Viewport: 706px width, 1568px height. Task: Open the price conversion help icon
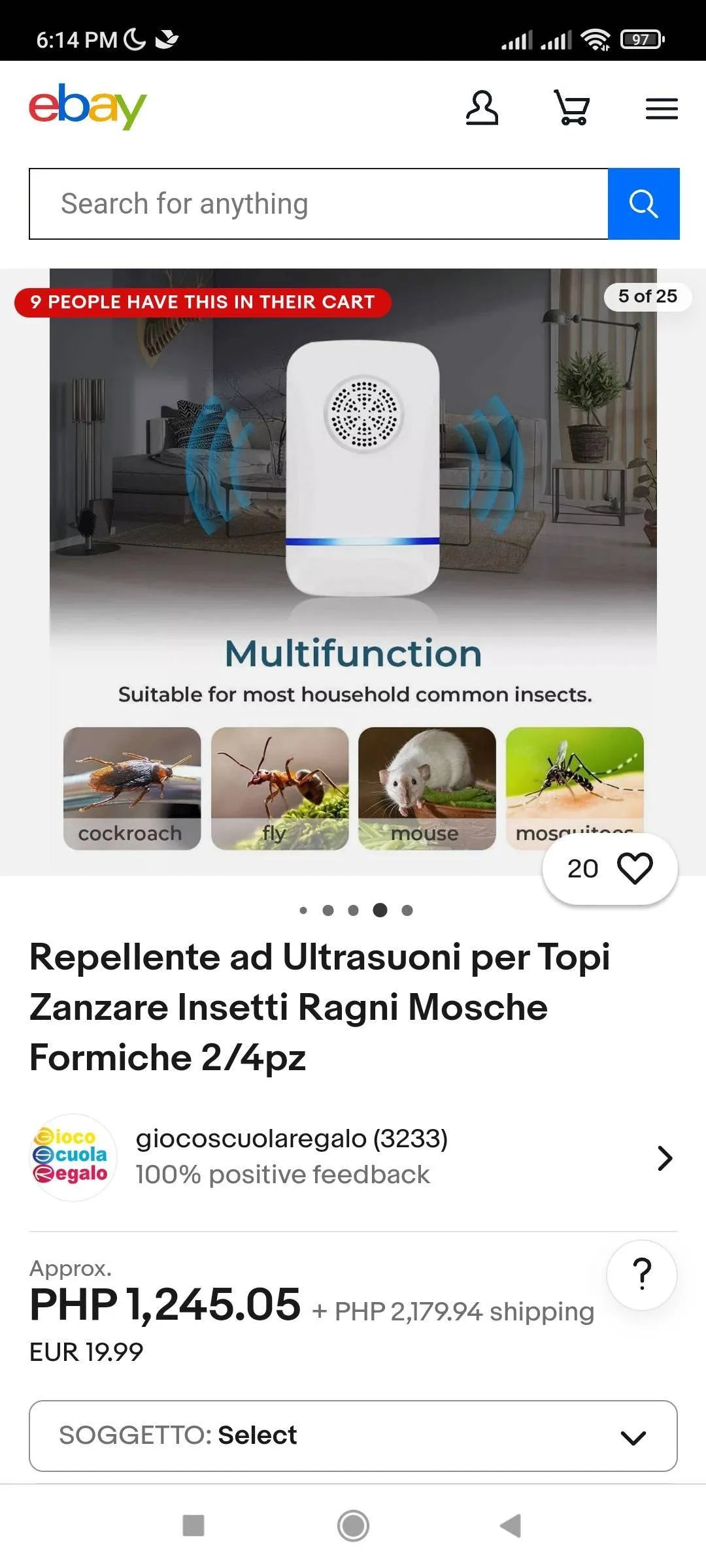642,1275
